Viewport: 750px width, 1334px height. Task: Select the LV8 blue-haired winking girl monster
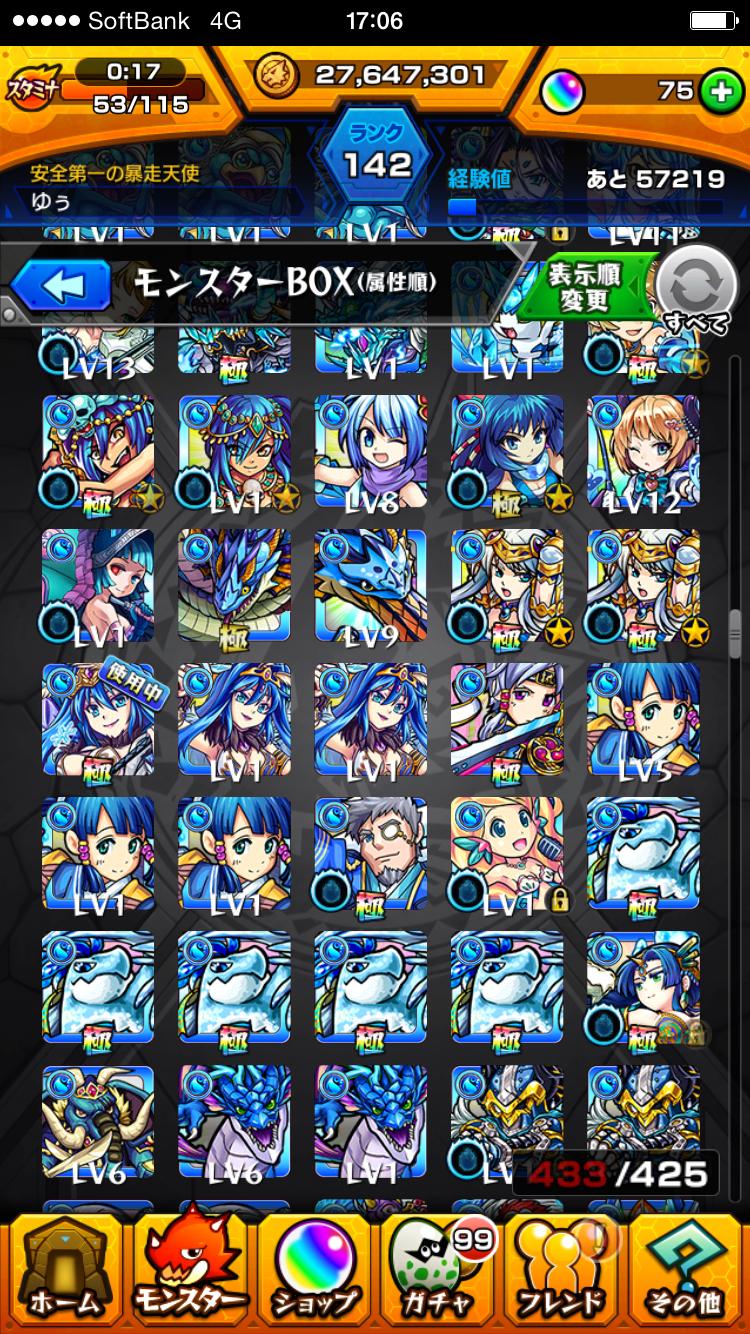(x=371, y=452)
